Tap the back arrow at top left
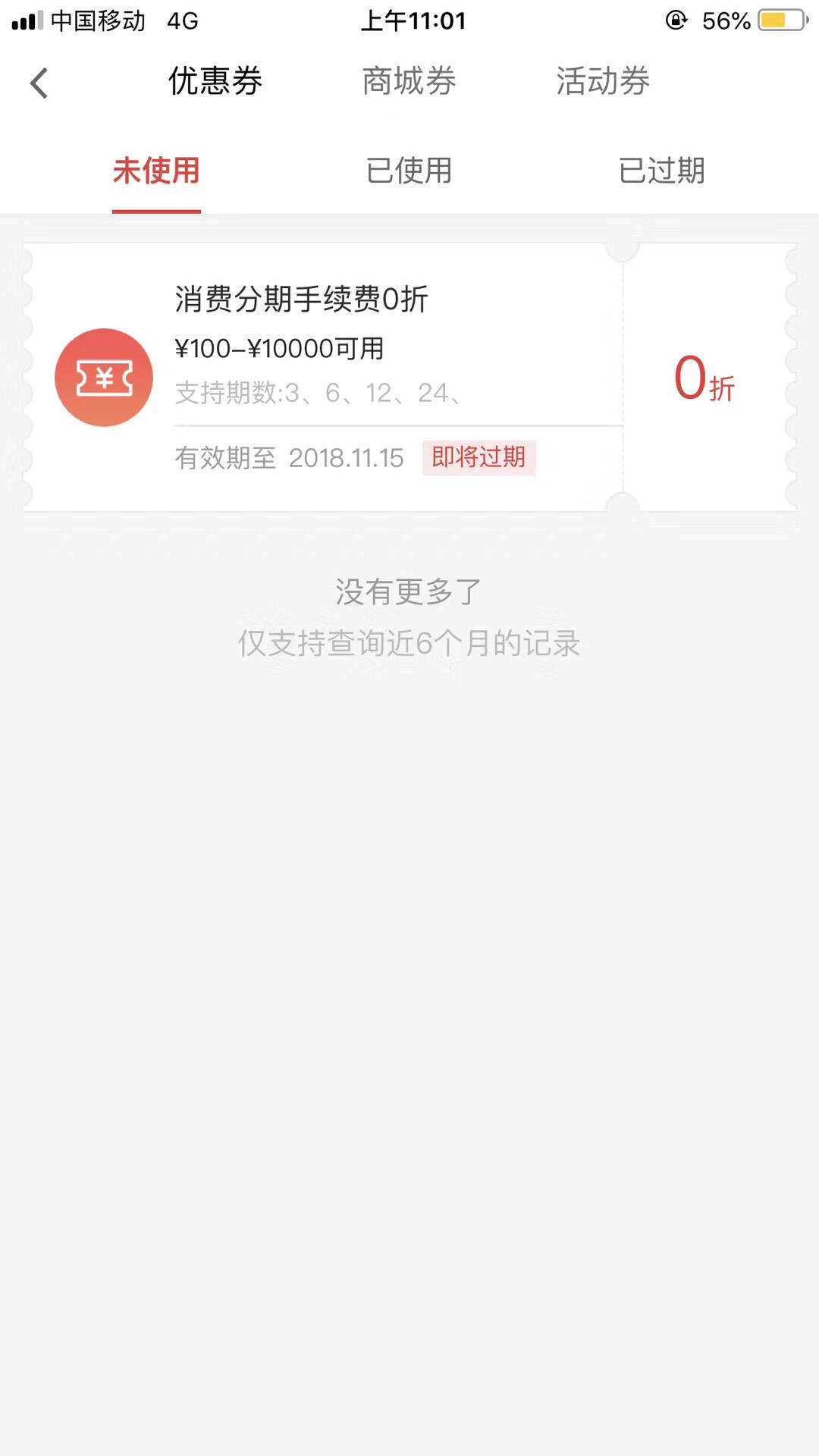 (38, 82)
